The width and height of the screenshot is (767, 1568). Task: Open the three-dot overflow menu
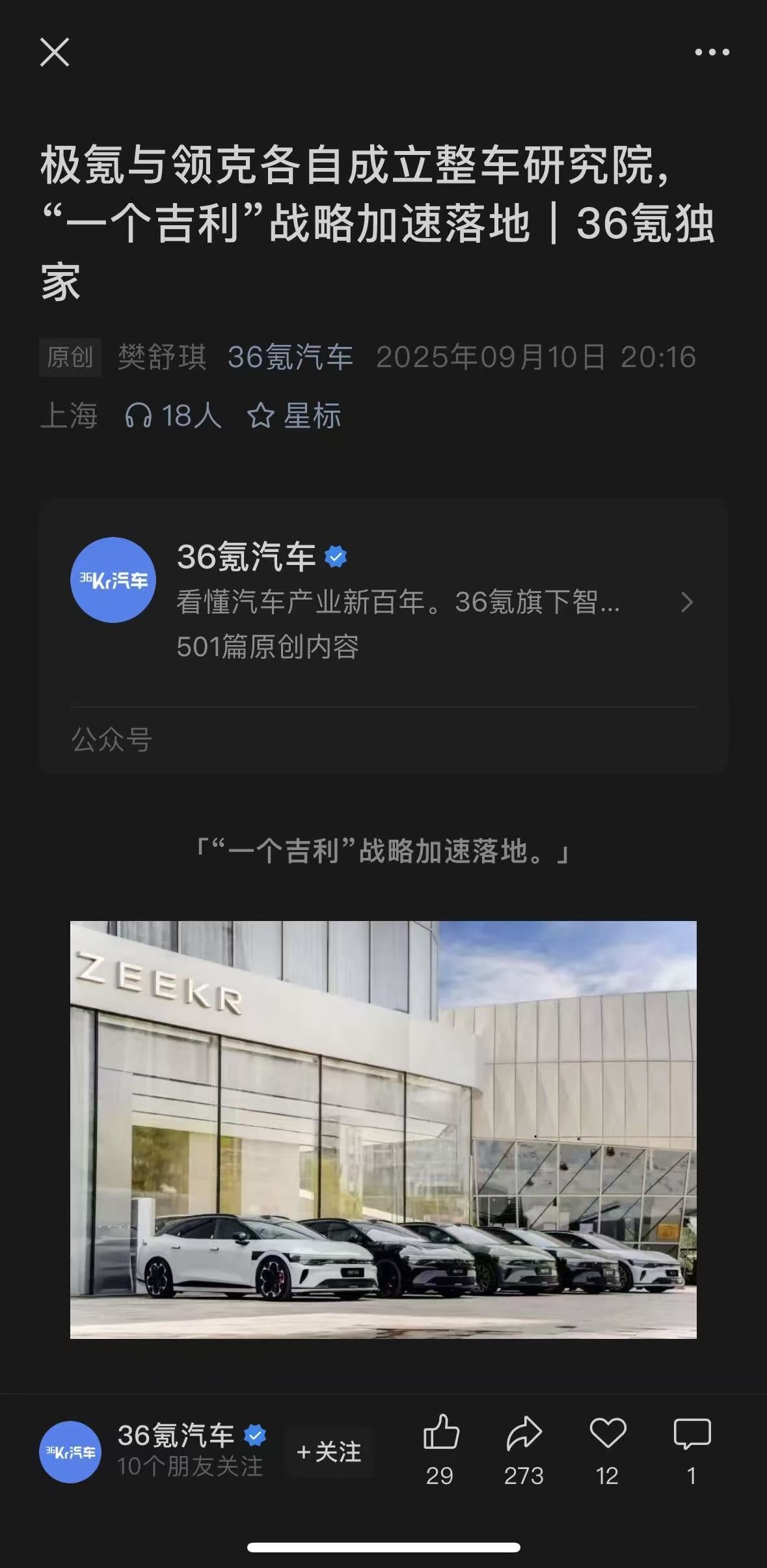pyautogui.click(x=712, y=52)
